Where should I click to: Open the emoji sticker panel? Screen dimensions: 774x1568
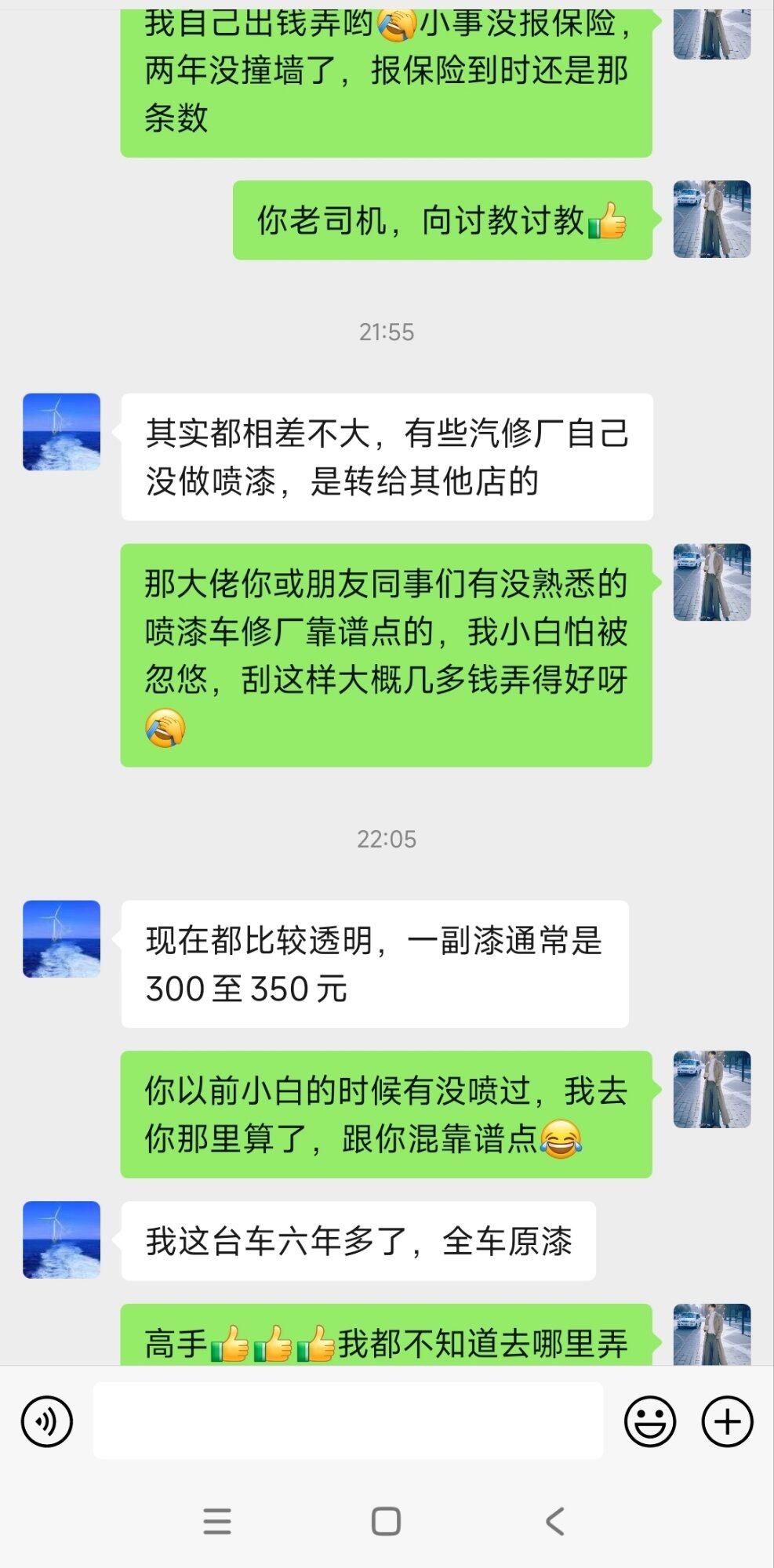tap(649, 1421)
